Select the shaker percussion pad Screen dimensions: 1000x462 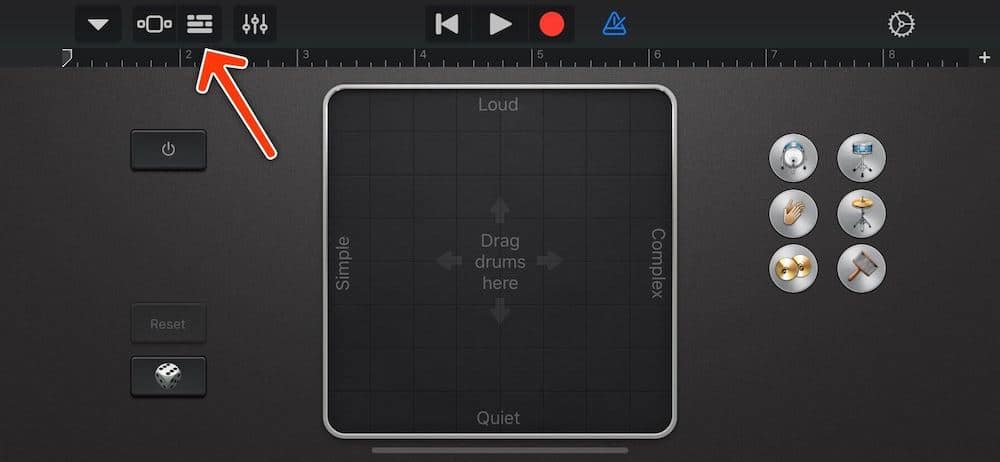pos(861,268)
